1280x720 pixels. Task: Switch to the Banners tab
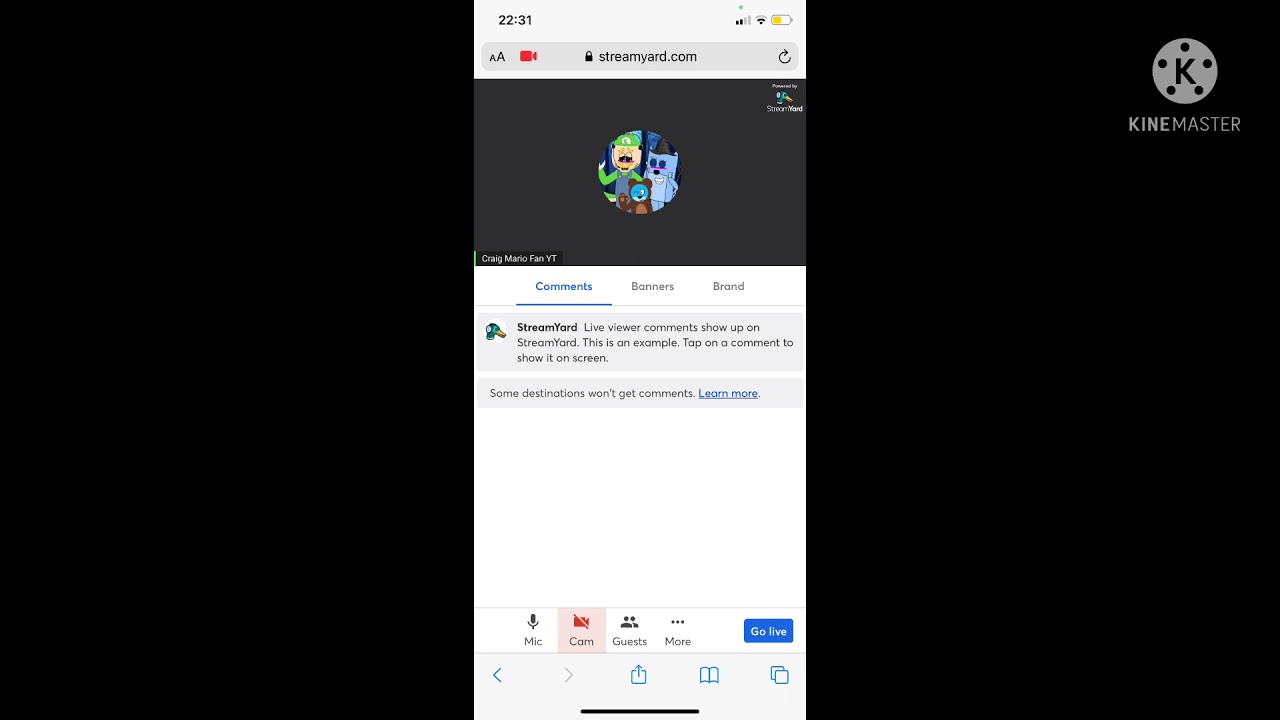pos(652,286)
